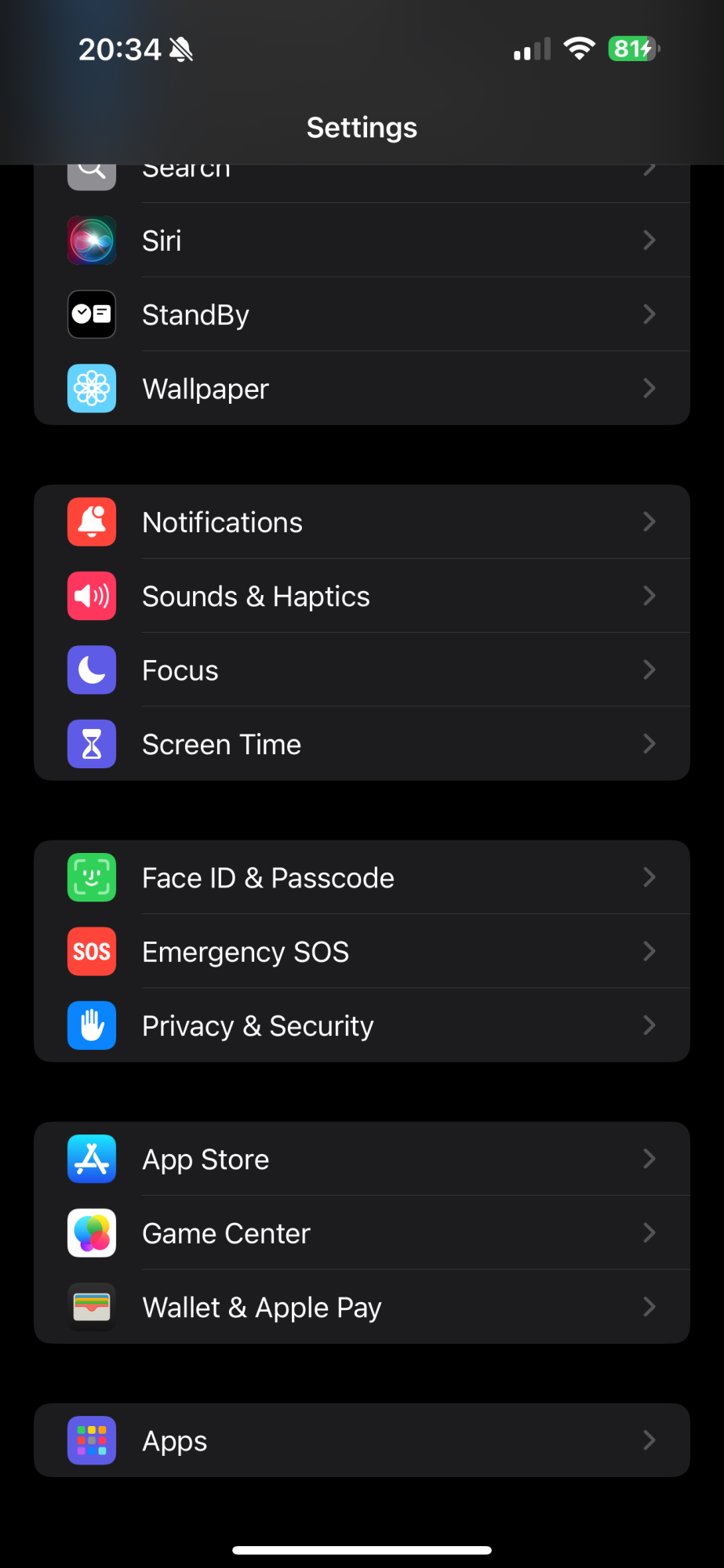Open the StandBy settings row
724x1568 pixels.
tap(361, 314)
